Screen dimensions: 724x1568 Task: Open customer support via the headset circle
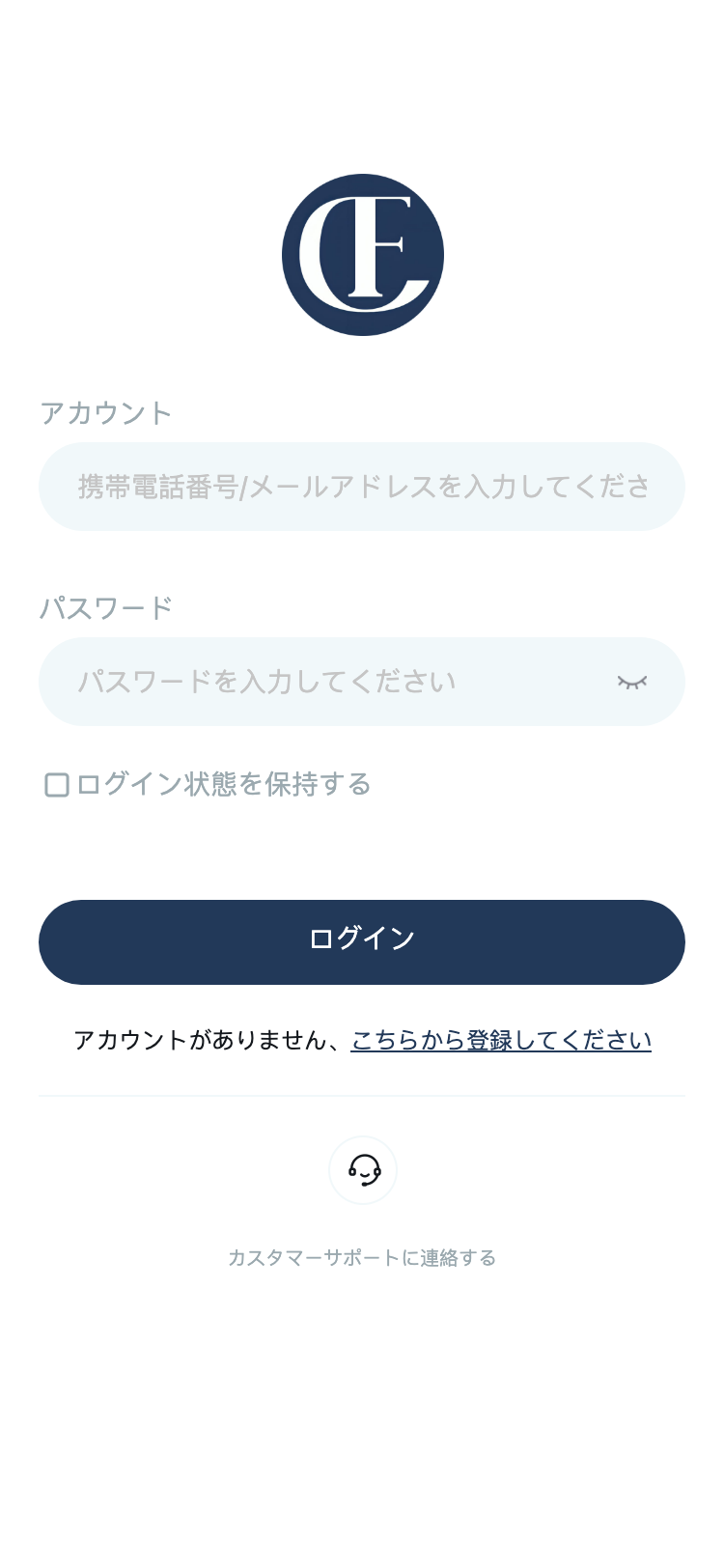pyautogui.click(x=362, y=1169)
